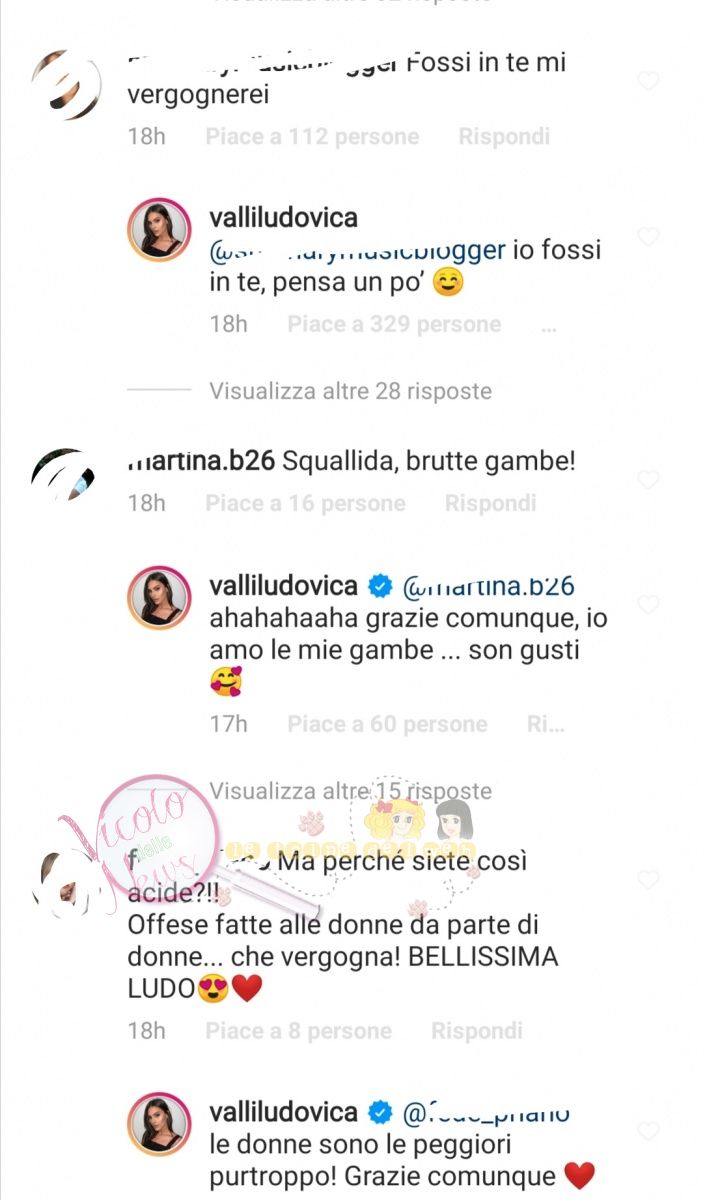Image resolution: width=703 pixels, height=1200 pixels.
Task: Like valliludovica's 'io fossi in te' reply
Action: [649, 237]
